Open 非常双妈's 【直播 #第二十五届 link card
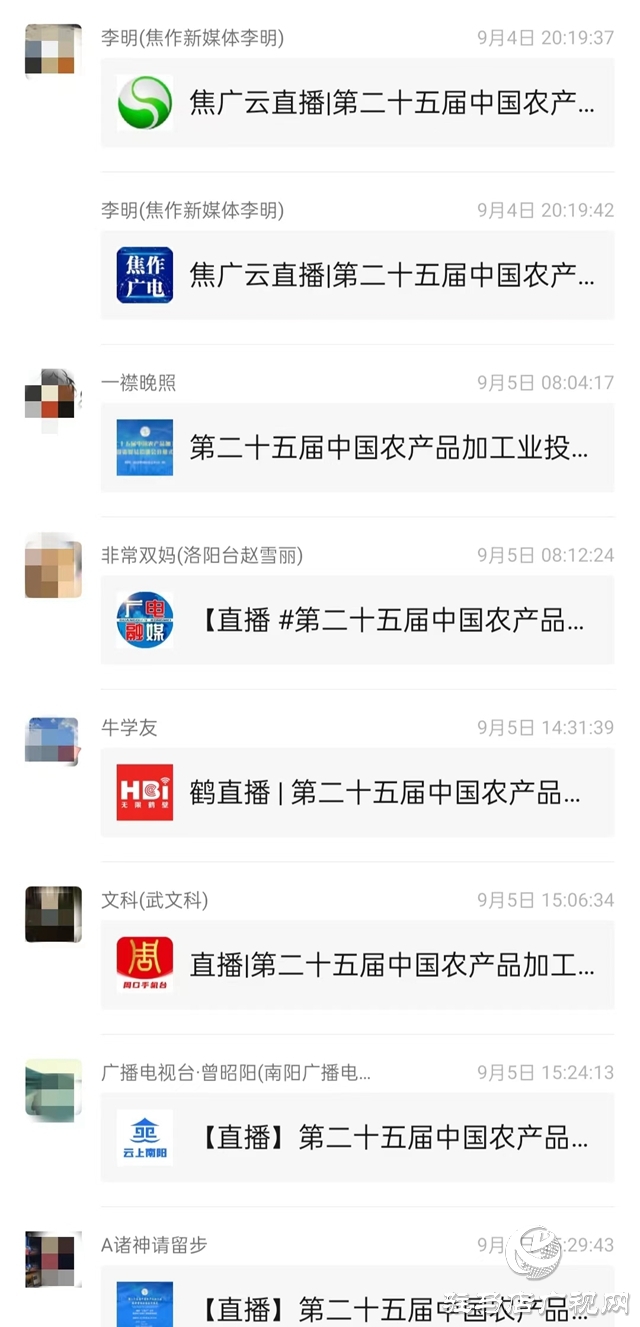The width and height of the screenshot is (640, 1327). [x=357, y=620]
